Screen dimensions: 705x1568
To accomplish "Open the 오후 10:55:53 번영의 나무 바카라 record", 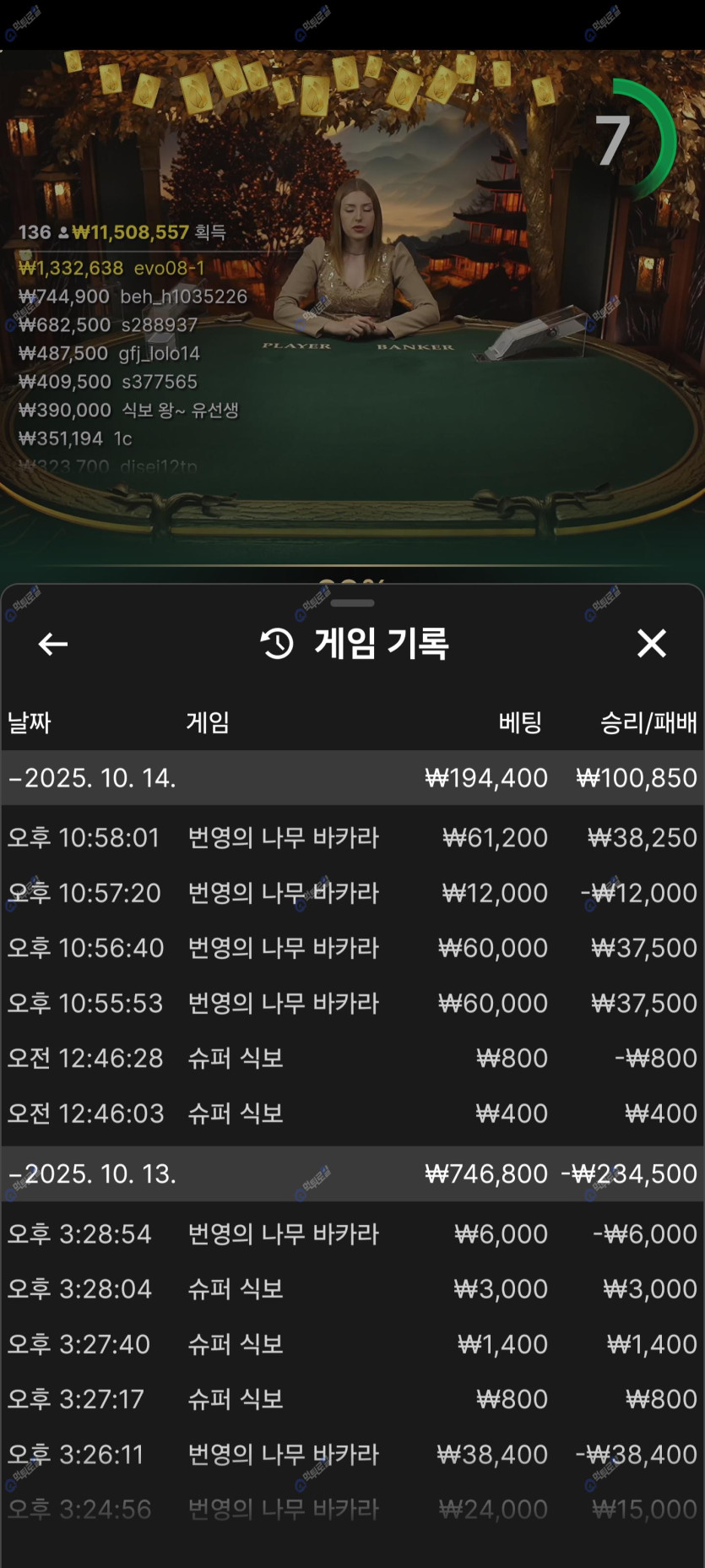I will 352,1003.
